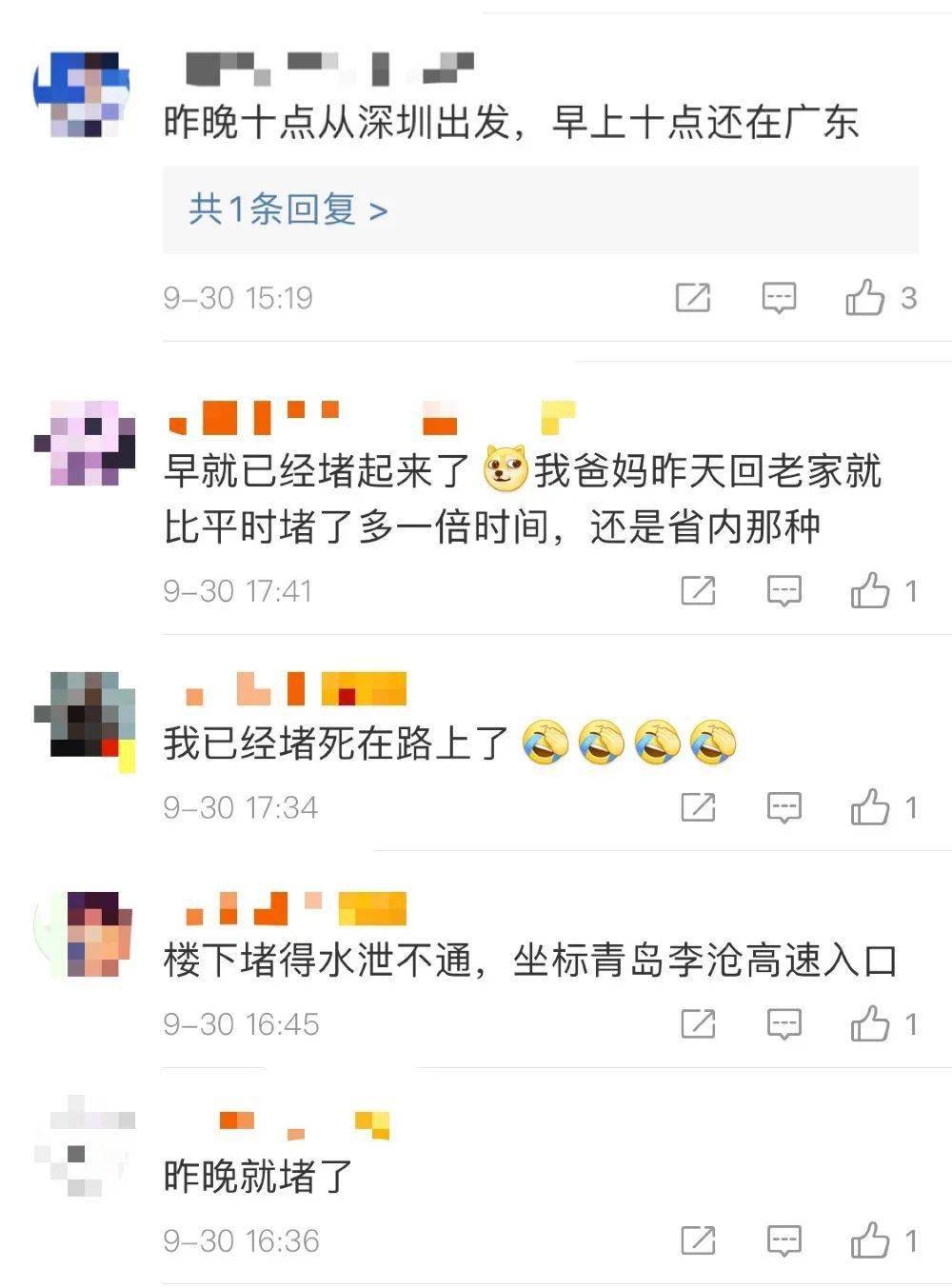This screenshot has height=1288, width=952.
Task: Like the comment about 青岛李沧高速入口
Action: [x=870, y=1024]
